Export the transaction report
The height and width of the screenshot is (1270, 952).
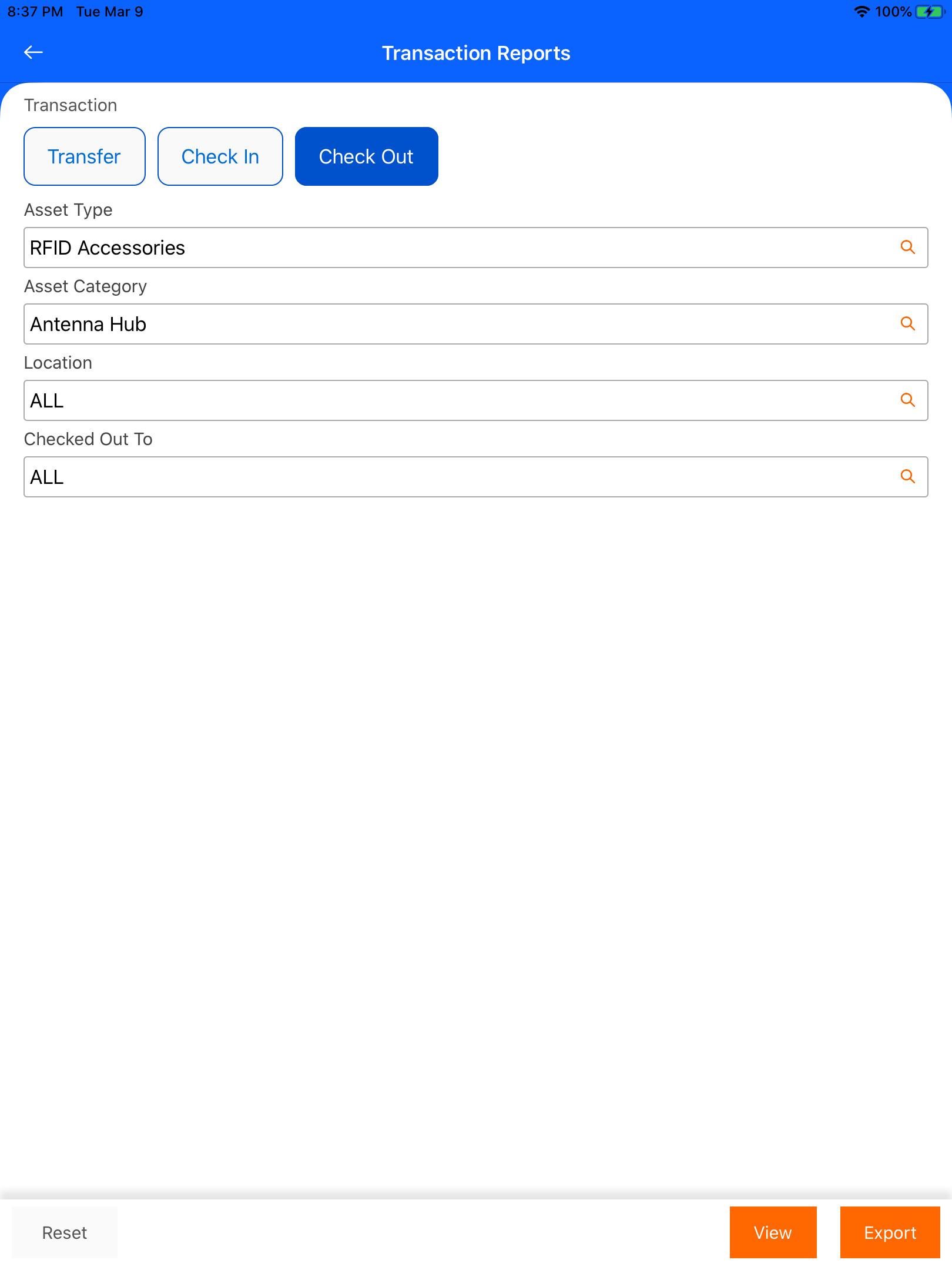[x=890, y=1232]
